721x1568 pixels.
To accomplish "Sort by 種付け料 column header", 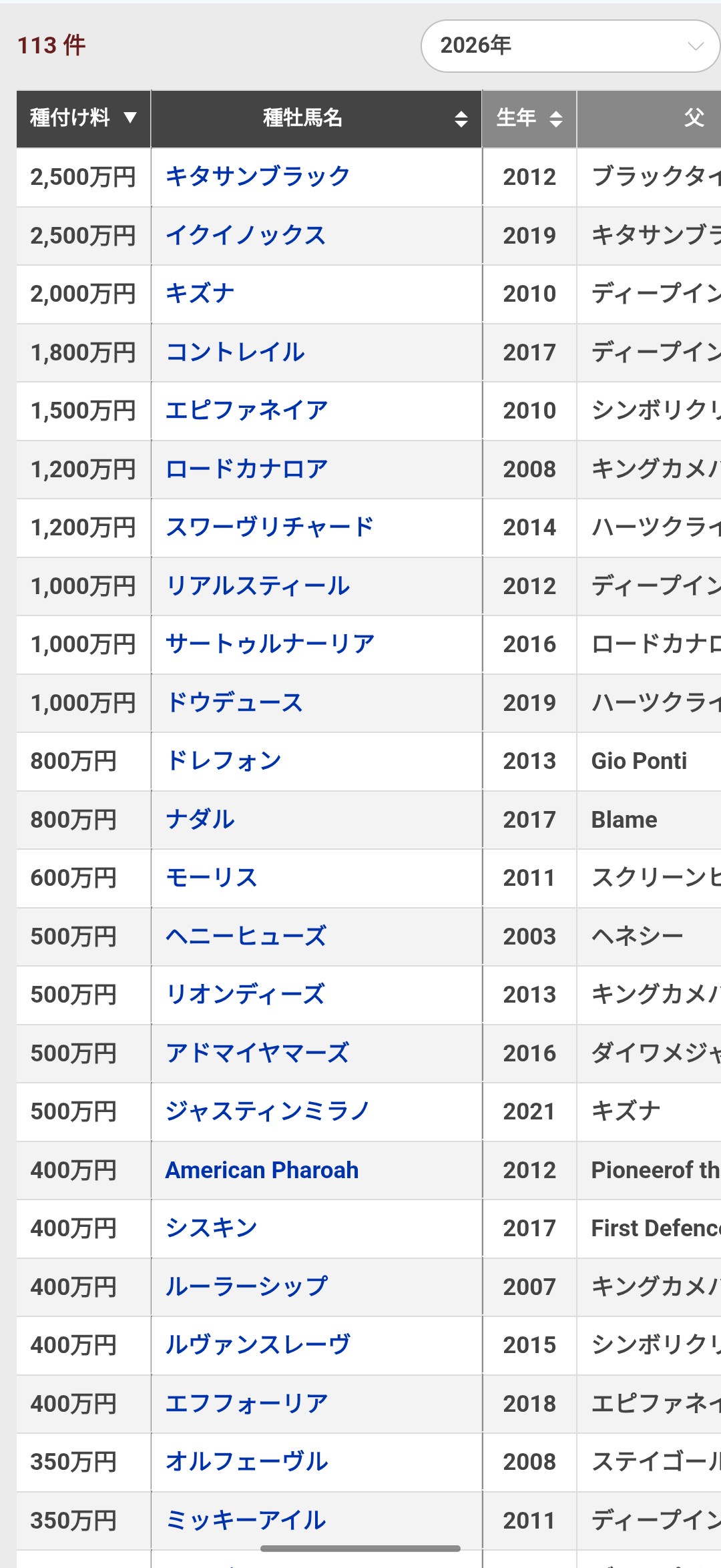I will pyautogui.click(x=83, y=118).
